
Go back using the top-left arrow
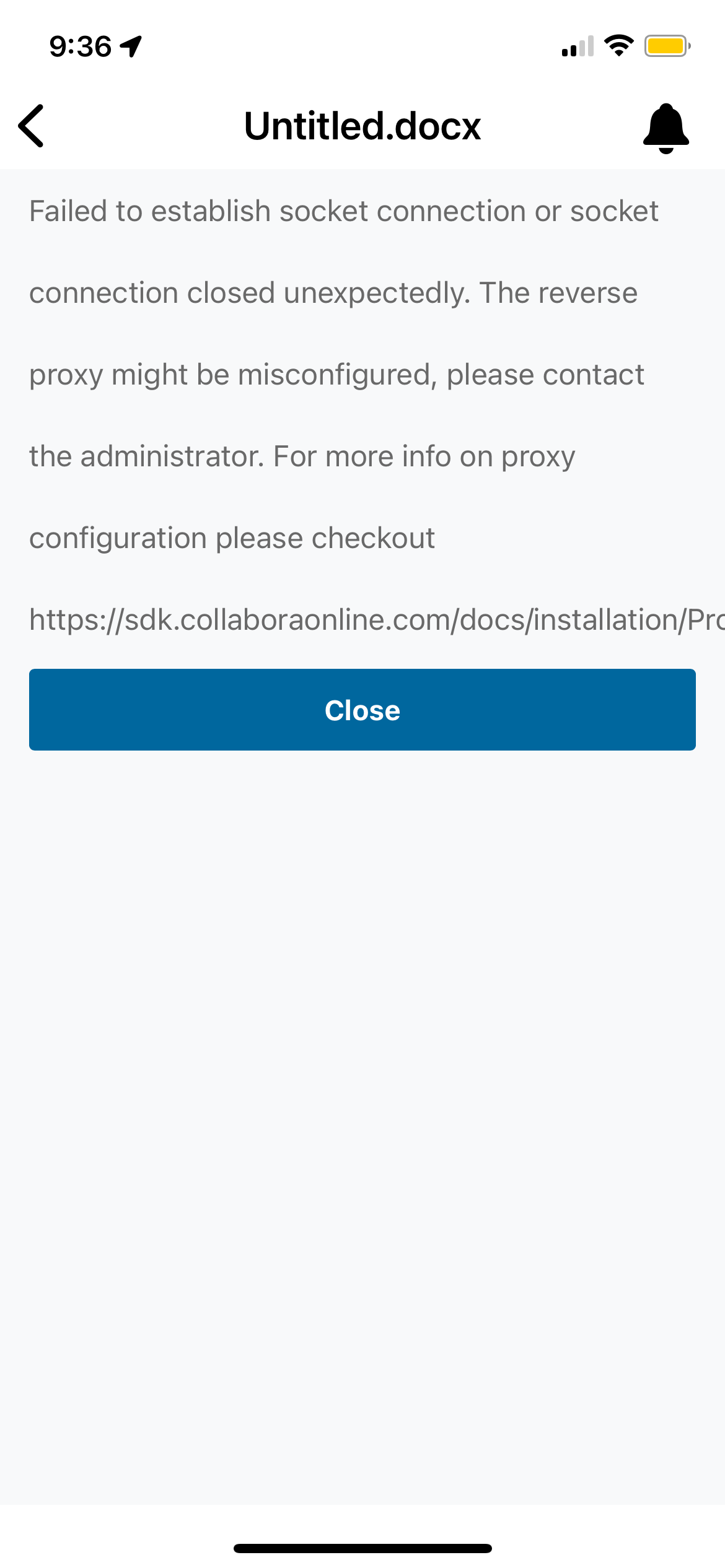pos(31,126)
